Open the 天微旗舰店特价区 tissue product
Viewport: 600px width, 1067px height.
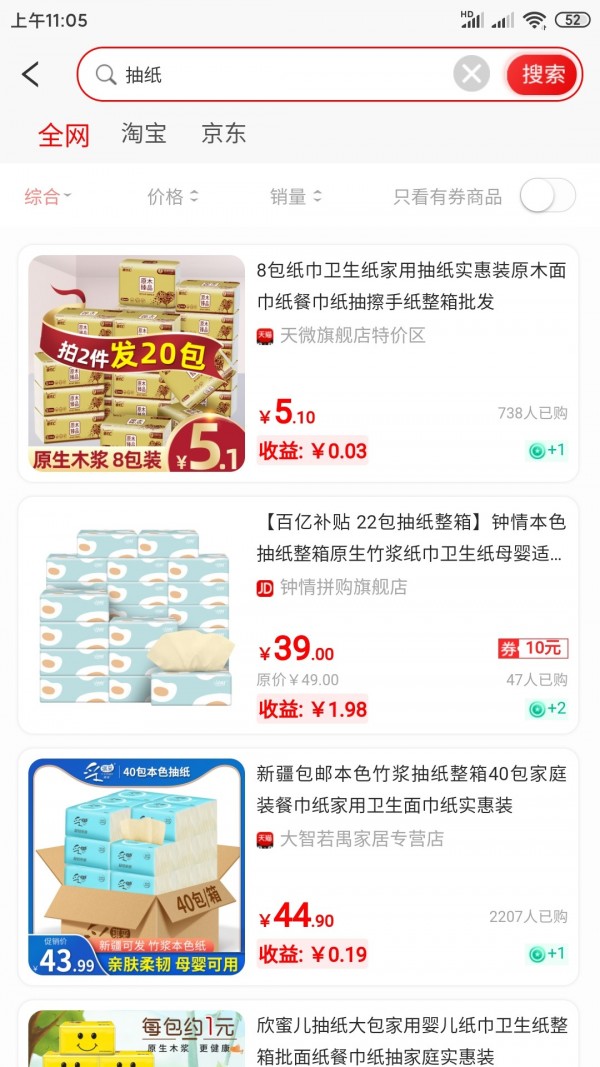click(299, 362)
